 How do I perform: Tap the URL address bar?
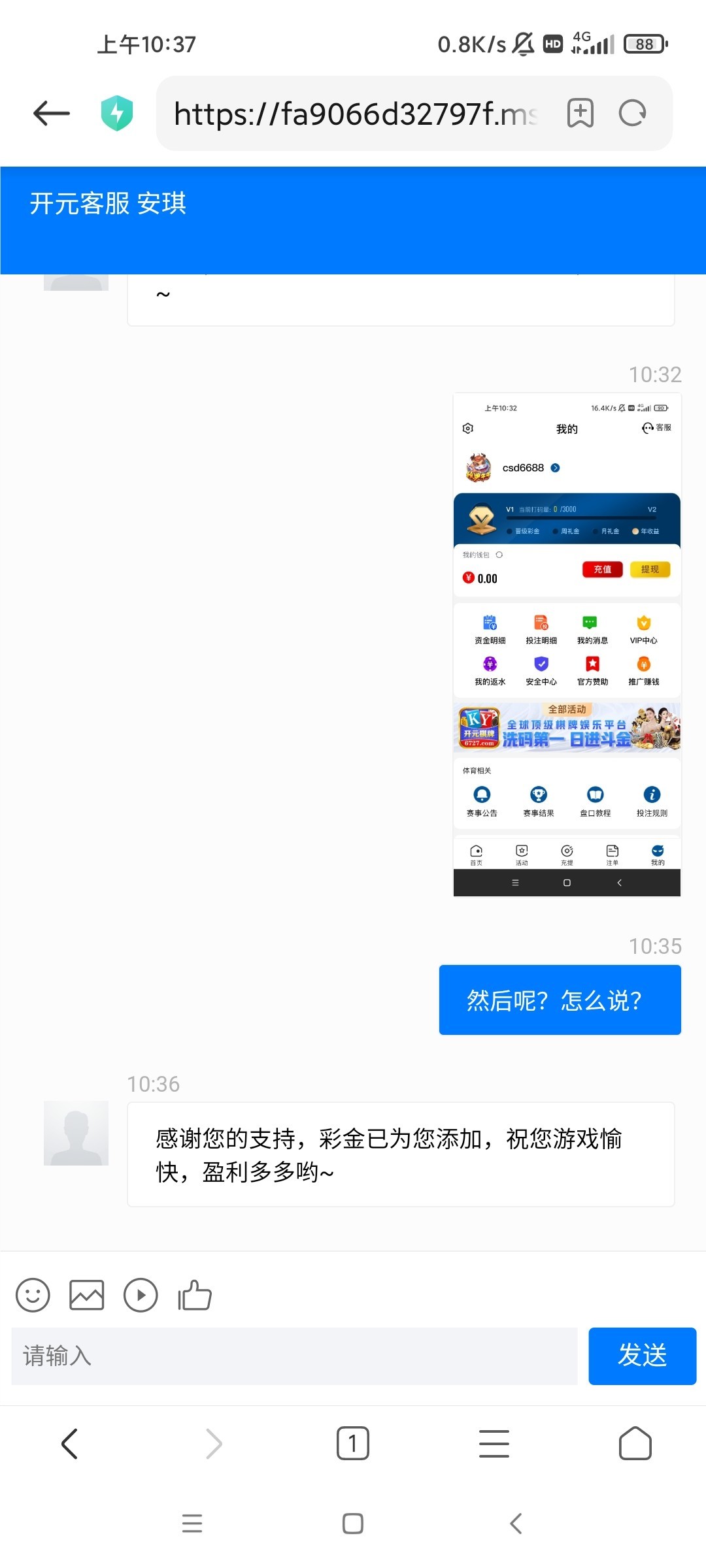coord(356,114)
